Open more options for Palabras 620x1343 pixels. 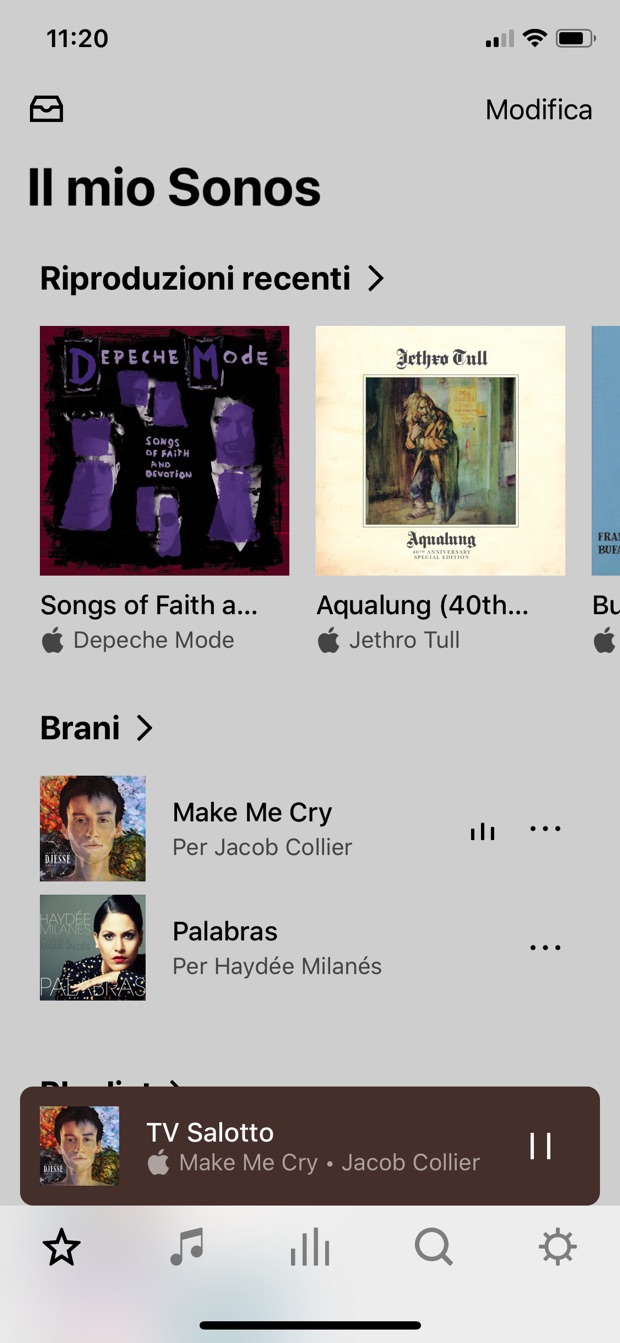[x=545, y=947]
